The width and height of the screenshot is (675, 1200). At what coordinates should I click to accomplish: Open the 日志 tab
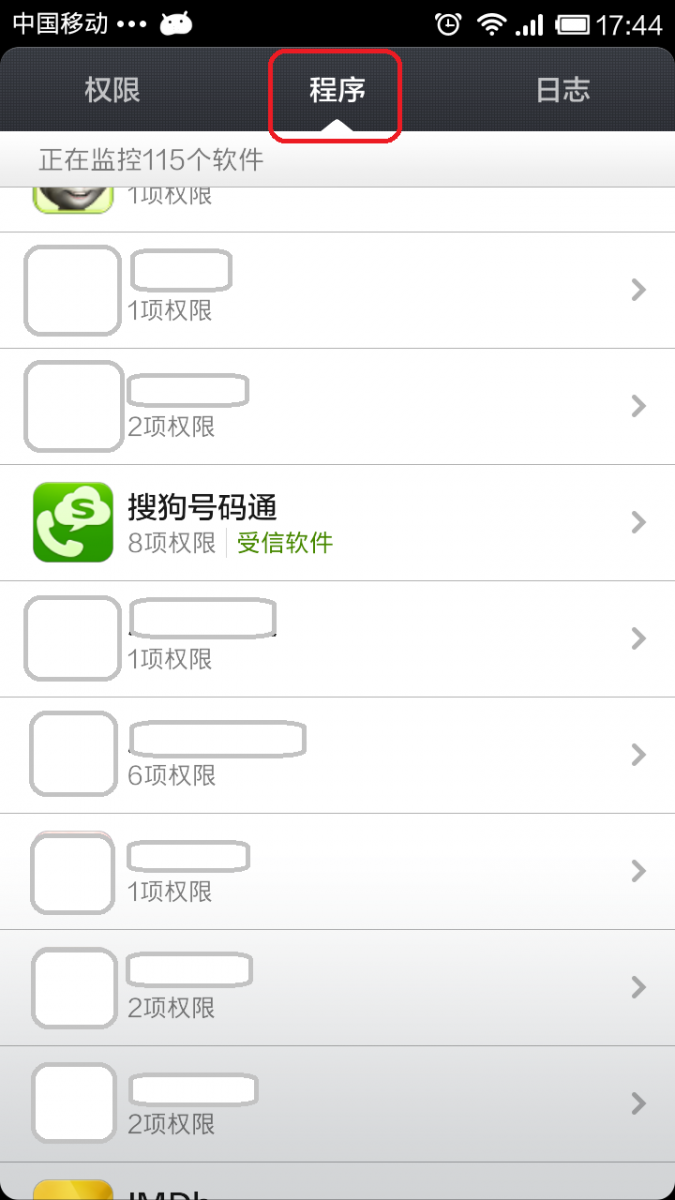coord(563,91)
